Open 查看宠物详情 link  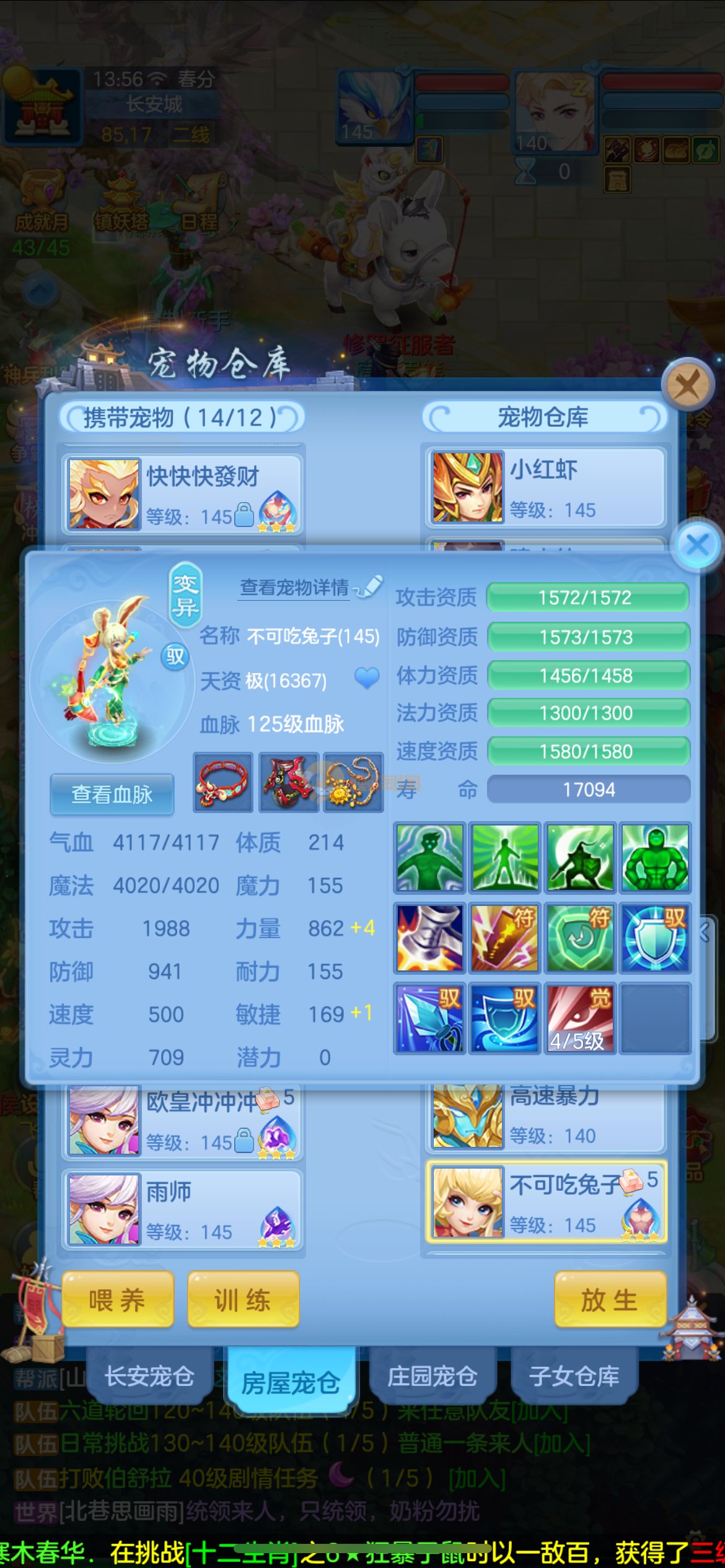tap(295, 587)
